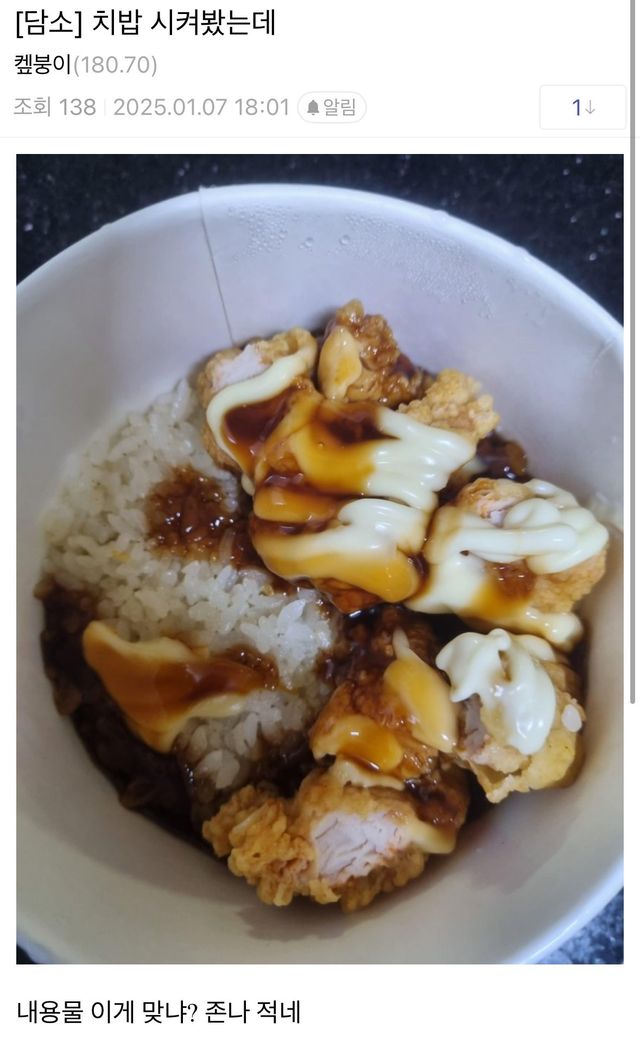Open the author profile 켄붕이

43,65
